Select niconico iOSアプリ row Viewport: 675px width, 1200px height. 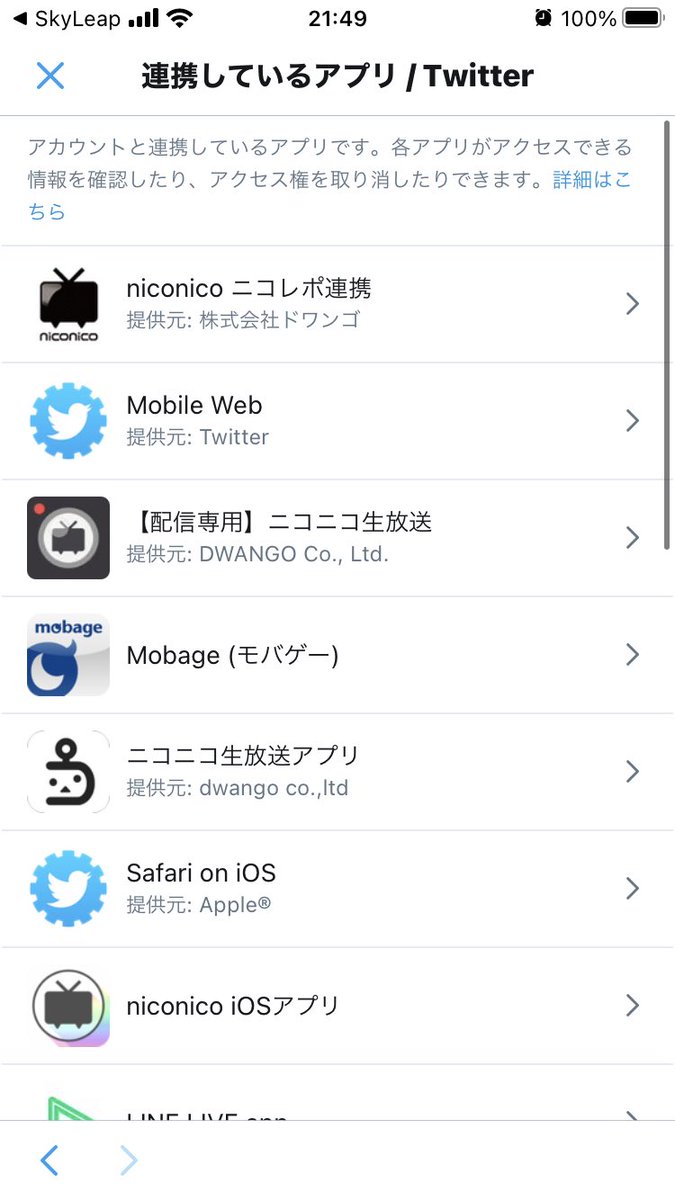point(337,1006)
